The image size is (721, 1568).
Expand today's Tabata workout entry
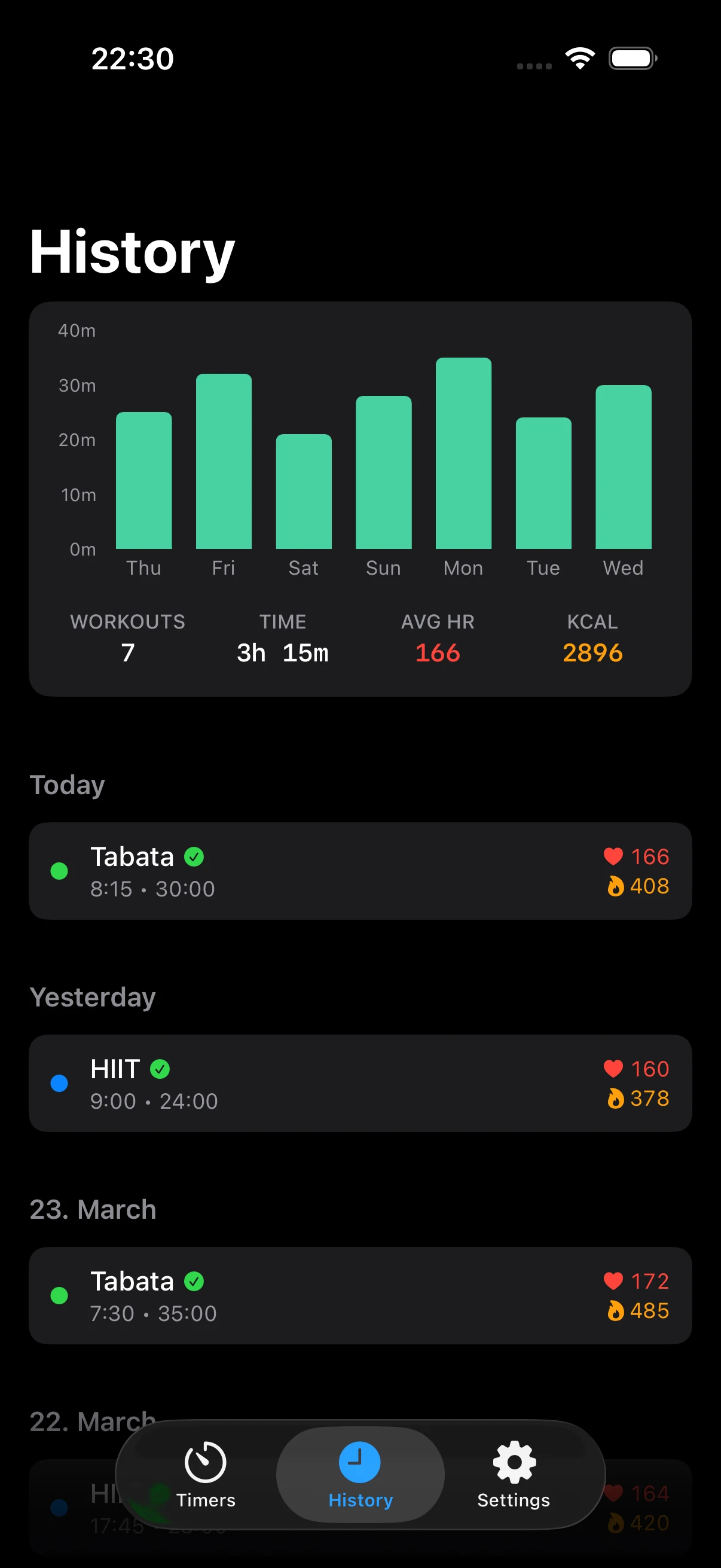pyautogui.click(x=360, y=872)
